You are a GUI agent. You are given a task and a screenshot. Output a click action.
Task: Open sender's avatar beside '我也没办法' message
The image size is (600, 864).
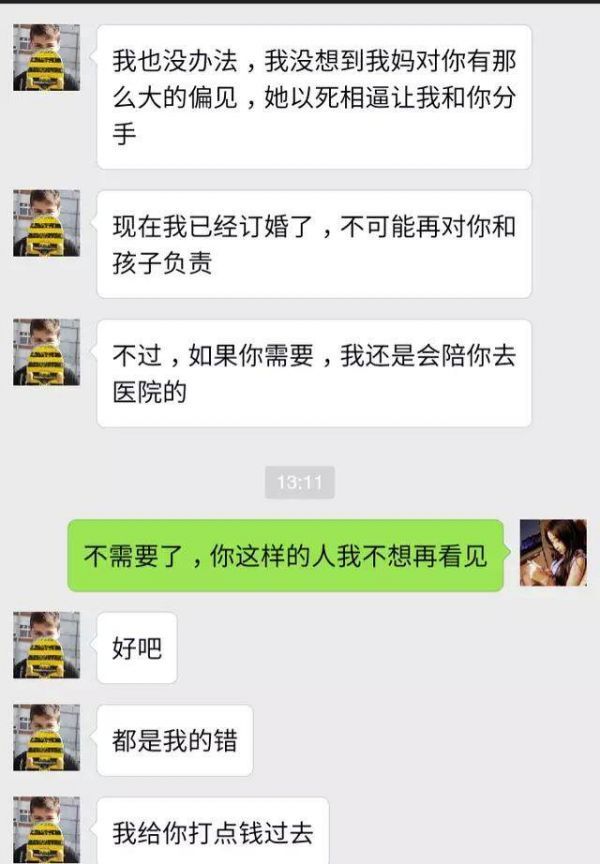click(46, 57)
